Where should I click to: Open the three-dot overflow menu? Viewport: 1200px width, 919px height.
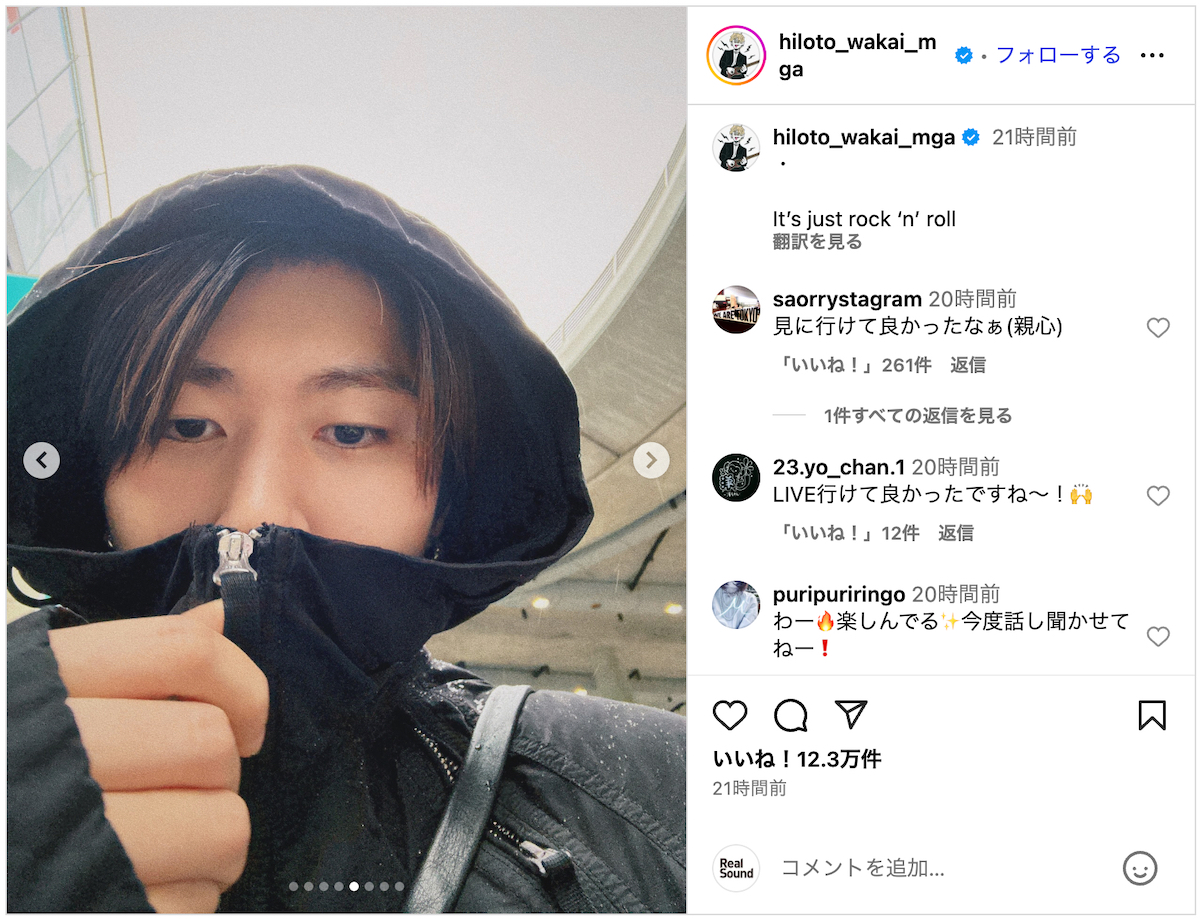(1152, 55)
